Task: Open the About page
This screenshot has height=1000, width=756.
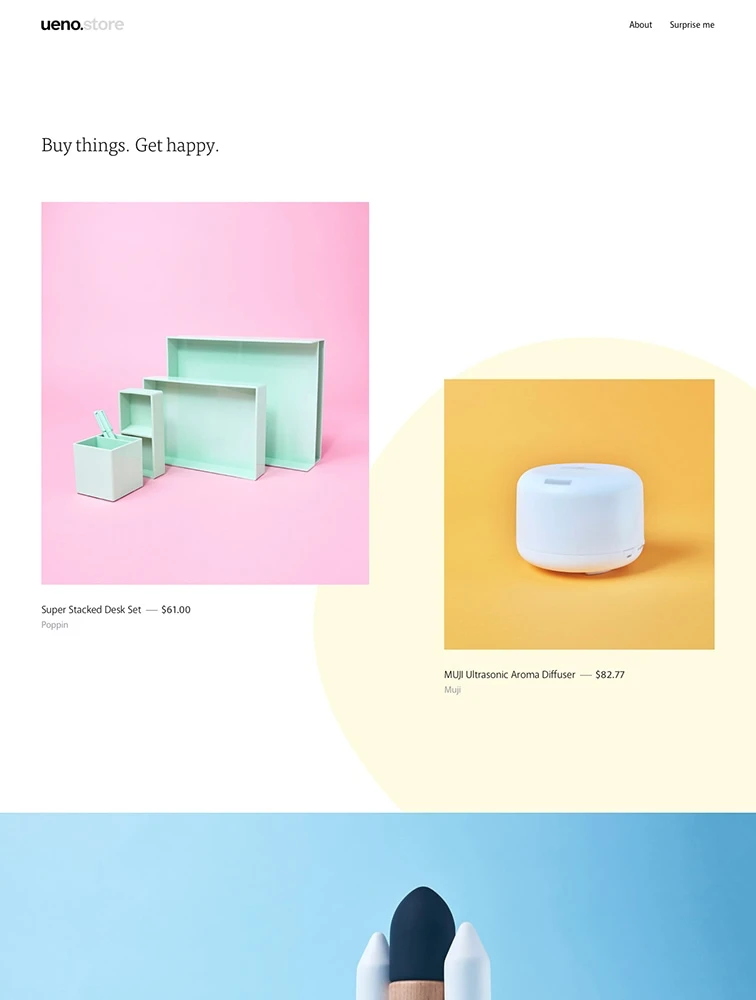Action: click(x=640, y=25)
